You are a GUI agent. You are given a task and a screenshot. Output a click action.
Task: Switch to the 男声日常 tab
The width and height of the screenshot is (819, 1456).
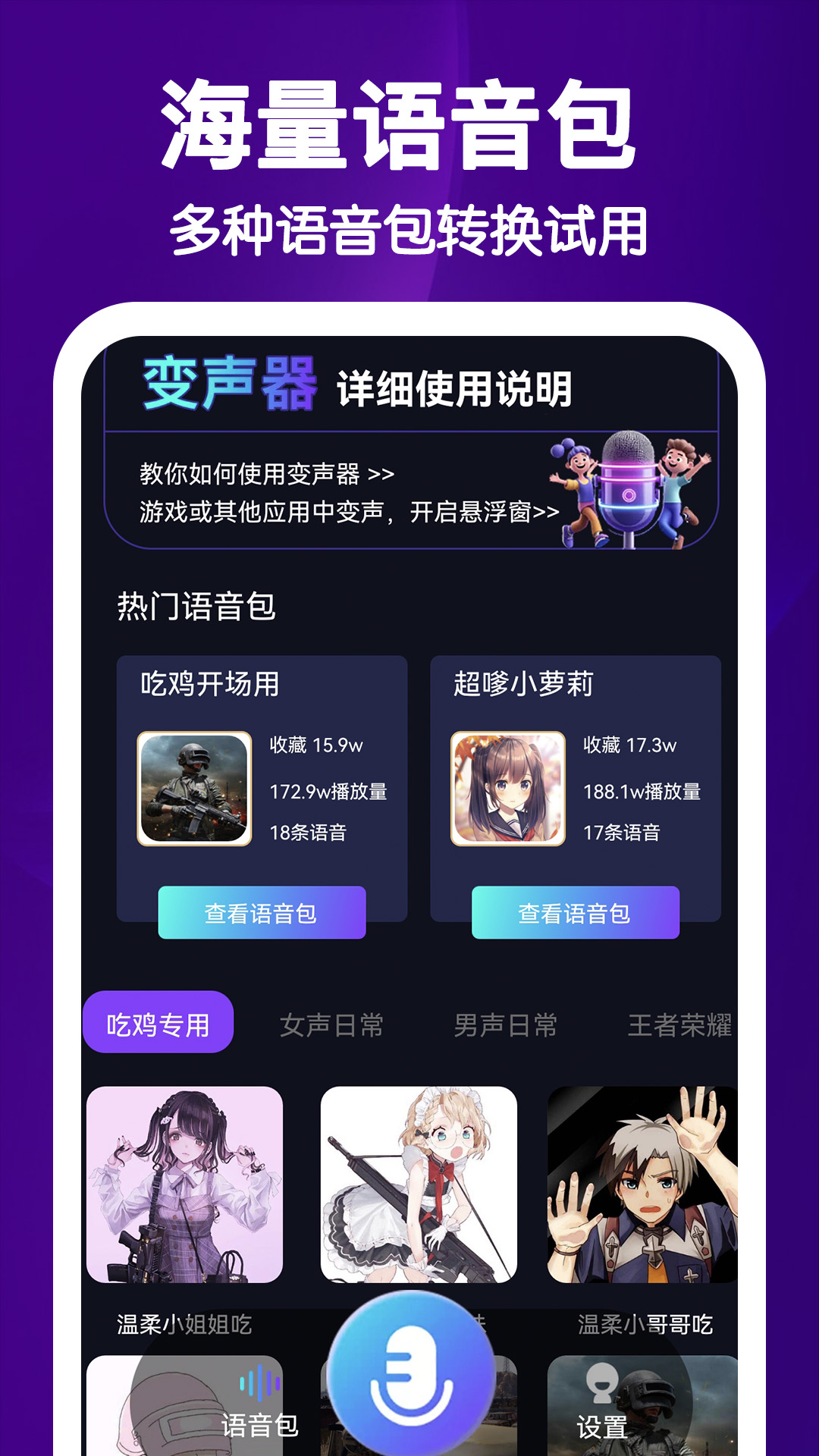(x=504, y=1025)
